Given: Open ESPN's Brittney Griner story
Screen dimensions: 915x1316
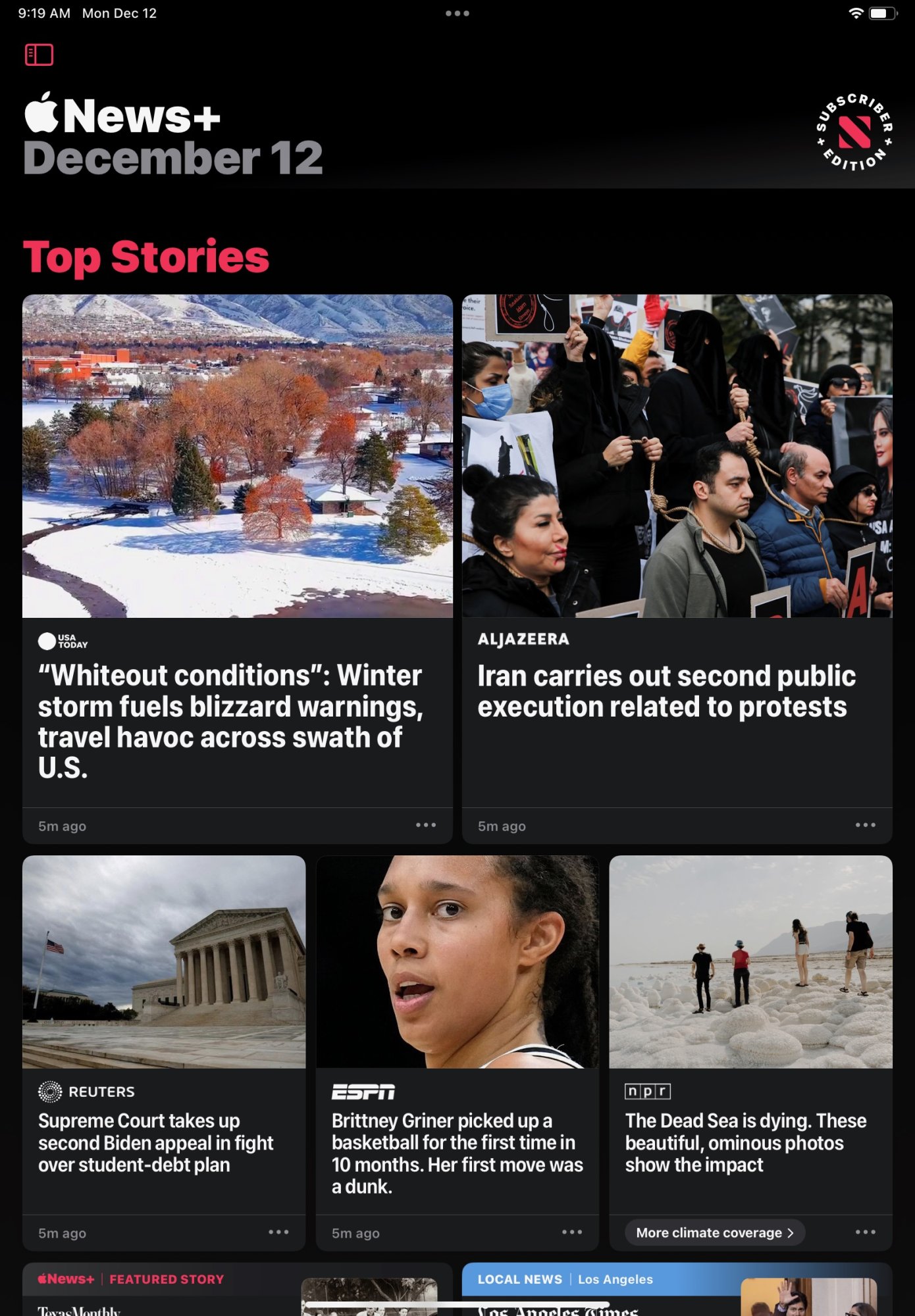Looking at the screenshot, I should click(x=457, y=1153).
